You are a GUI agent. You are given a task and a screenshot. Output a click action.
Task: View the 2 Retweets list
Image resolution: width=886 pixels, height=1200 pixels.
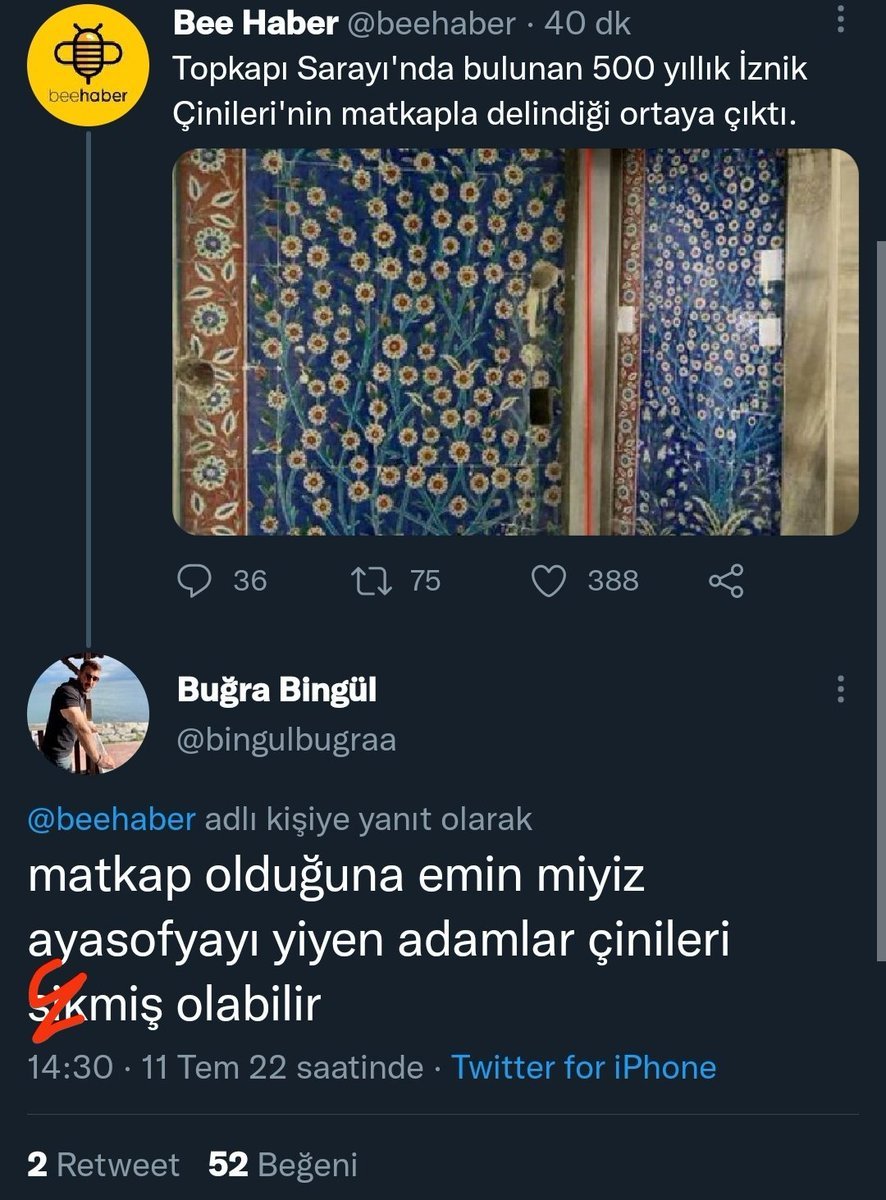point(103,1164)
